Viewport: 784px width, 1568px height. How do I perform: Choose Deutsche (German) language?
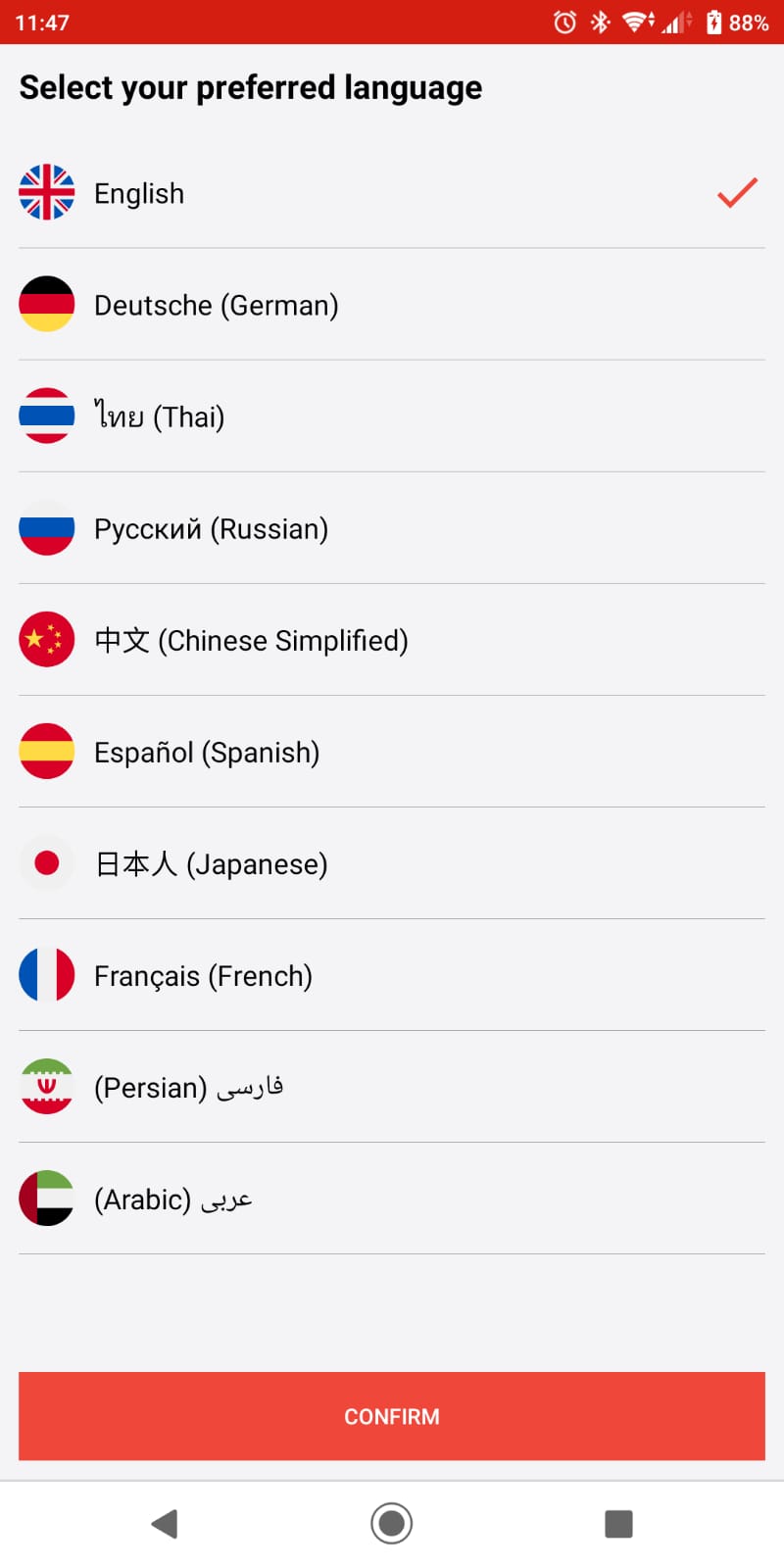click(x=392, y=305)
